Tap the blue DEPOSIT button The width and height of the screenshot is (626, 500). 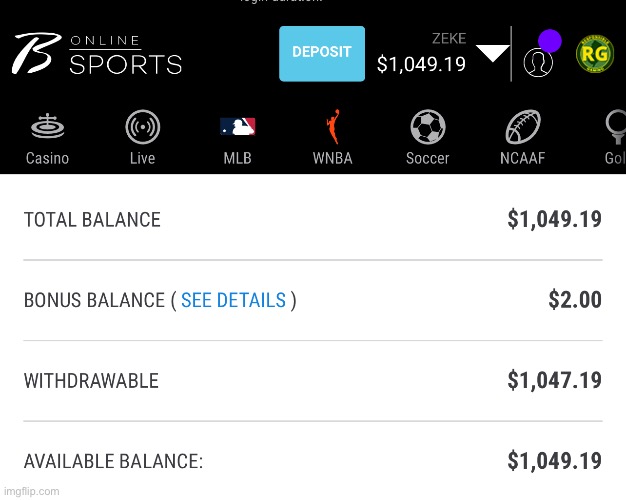[322, 53]
